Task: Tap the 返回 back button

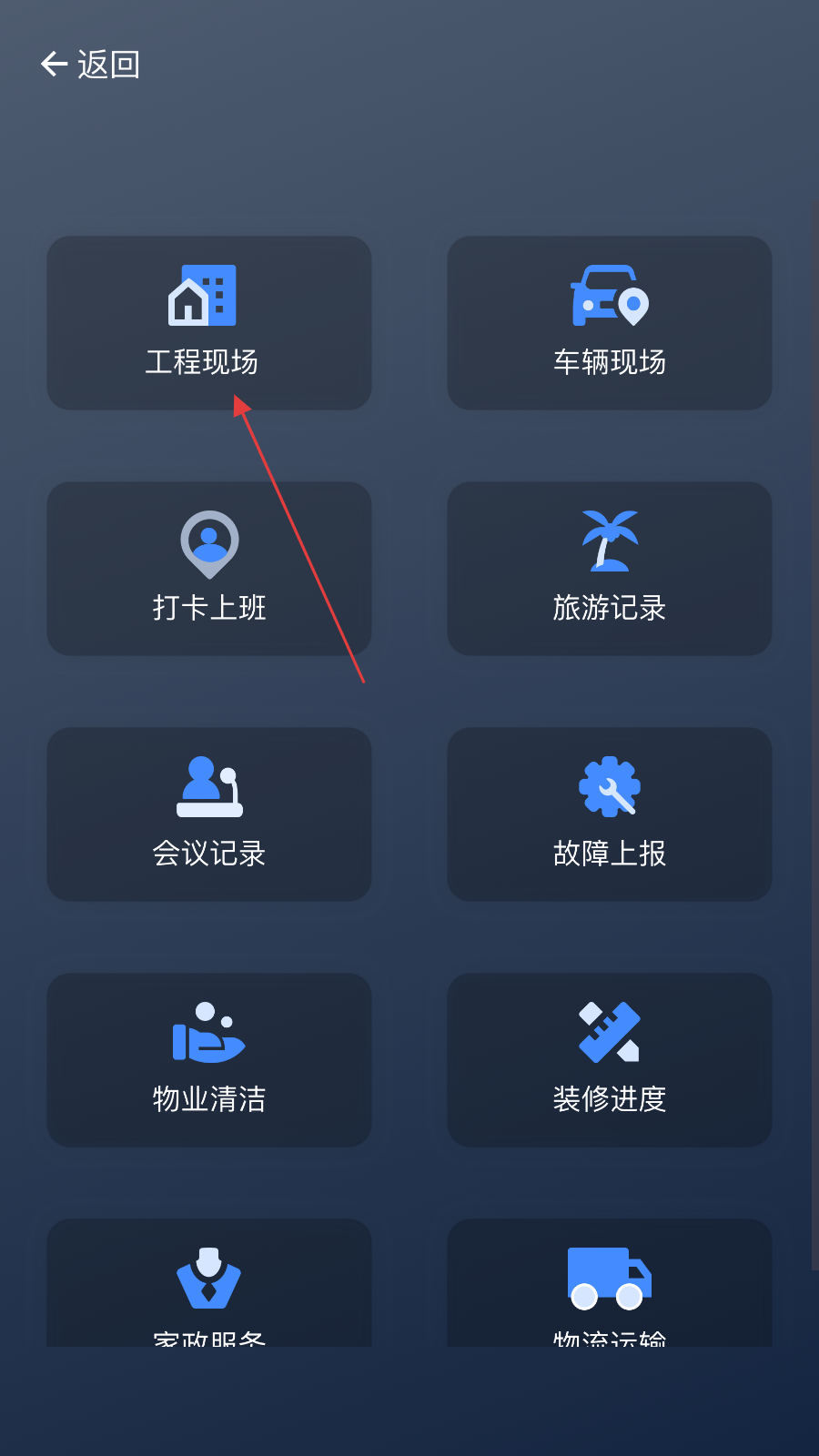Action: click(x=90, y=65)
